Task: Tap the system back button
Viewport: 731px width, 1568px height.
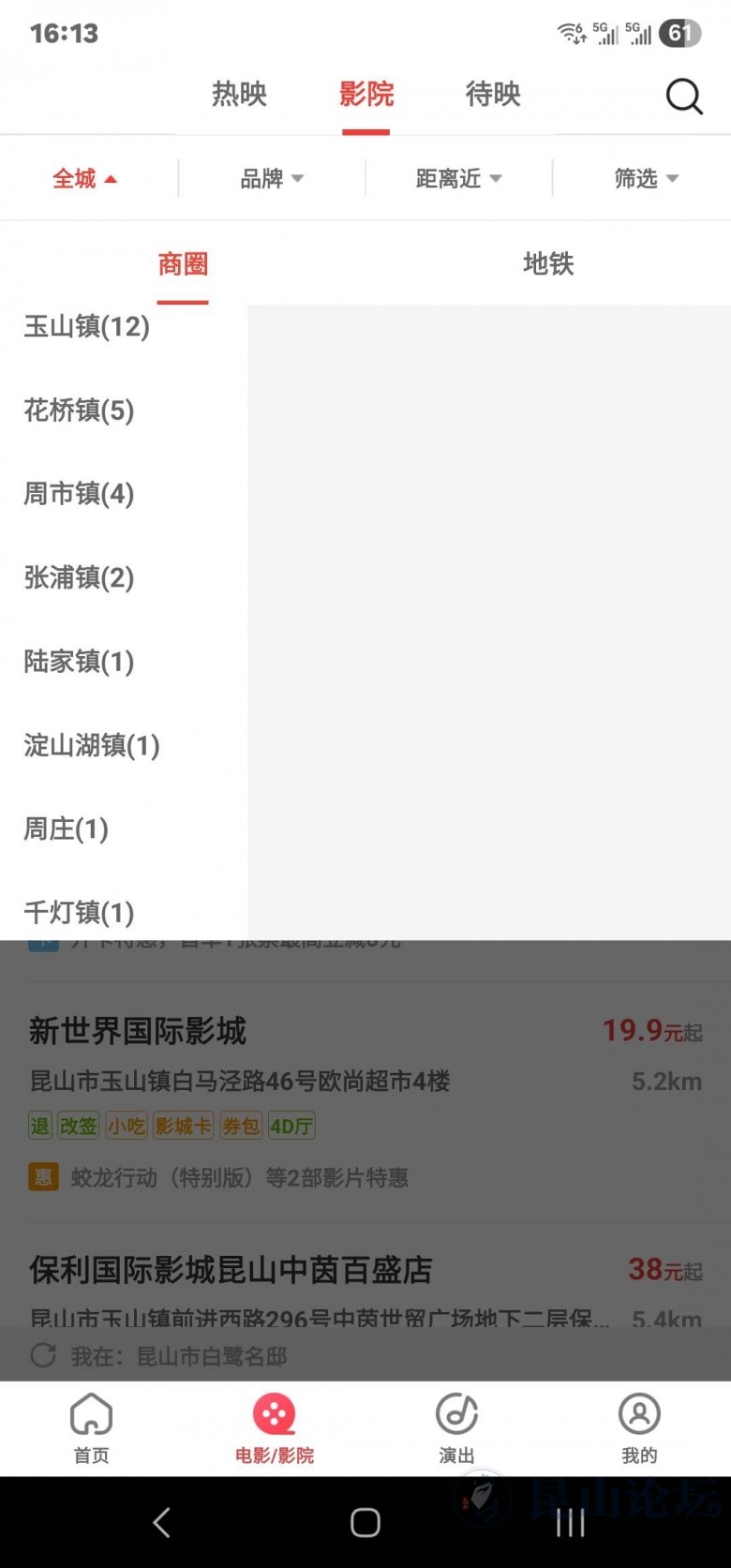Action: point(161,1523)
